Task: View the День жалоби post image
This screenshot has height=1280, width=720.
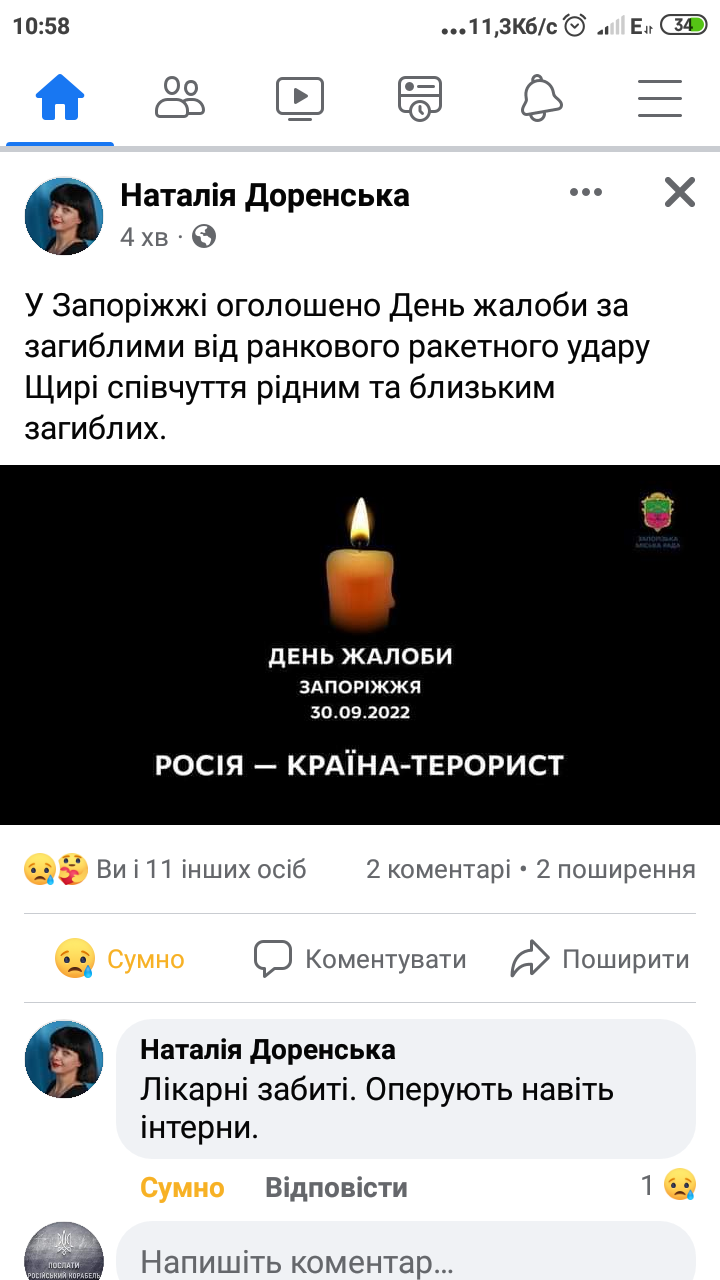Action: pyautogui.click(x=360, y=645)
